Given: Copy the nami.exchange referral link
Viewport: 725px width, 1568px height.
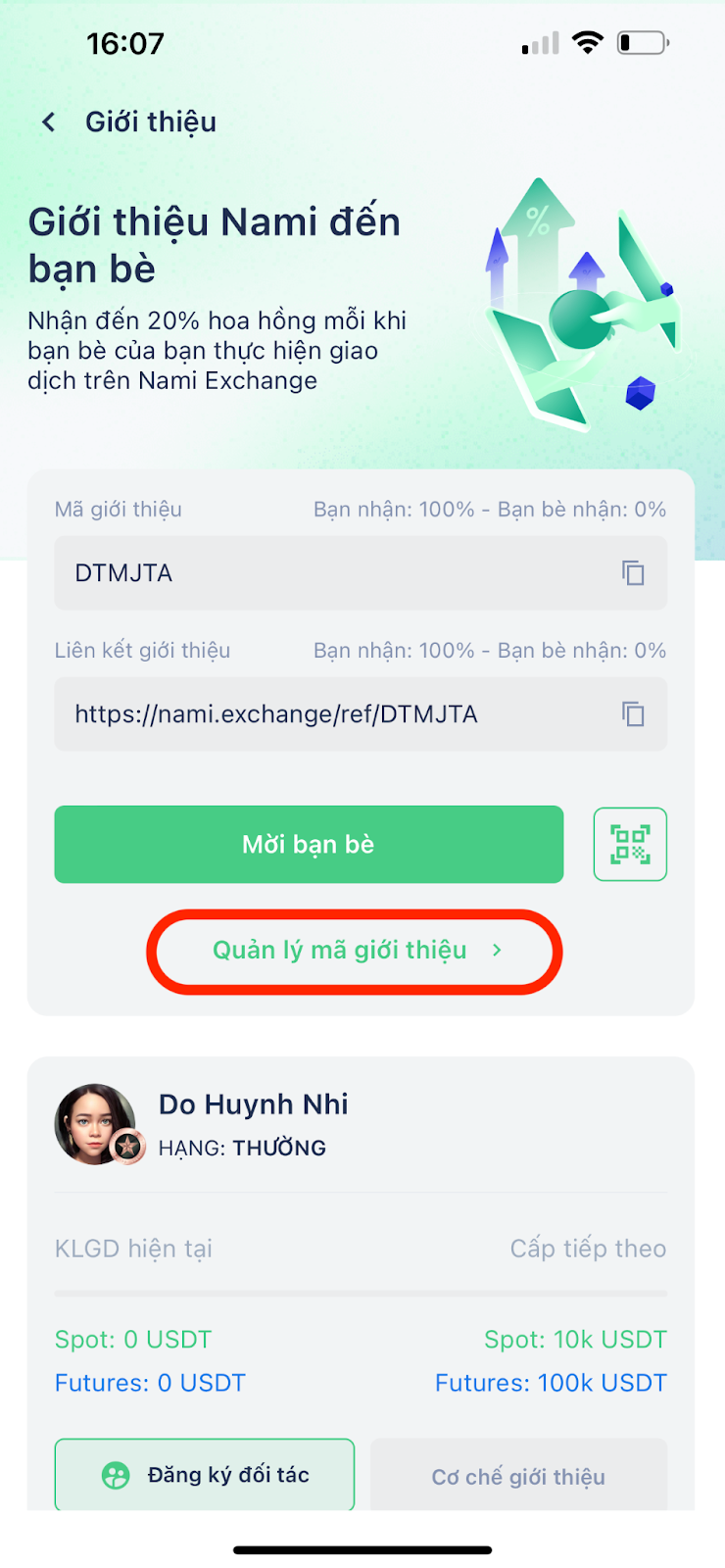Looking at the screenshot, I should 633,714.
